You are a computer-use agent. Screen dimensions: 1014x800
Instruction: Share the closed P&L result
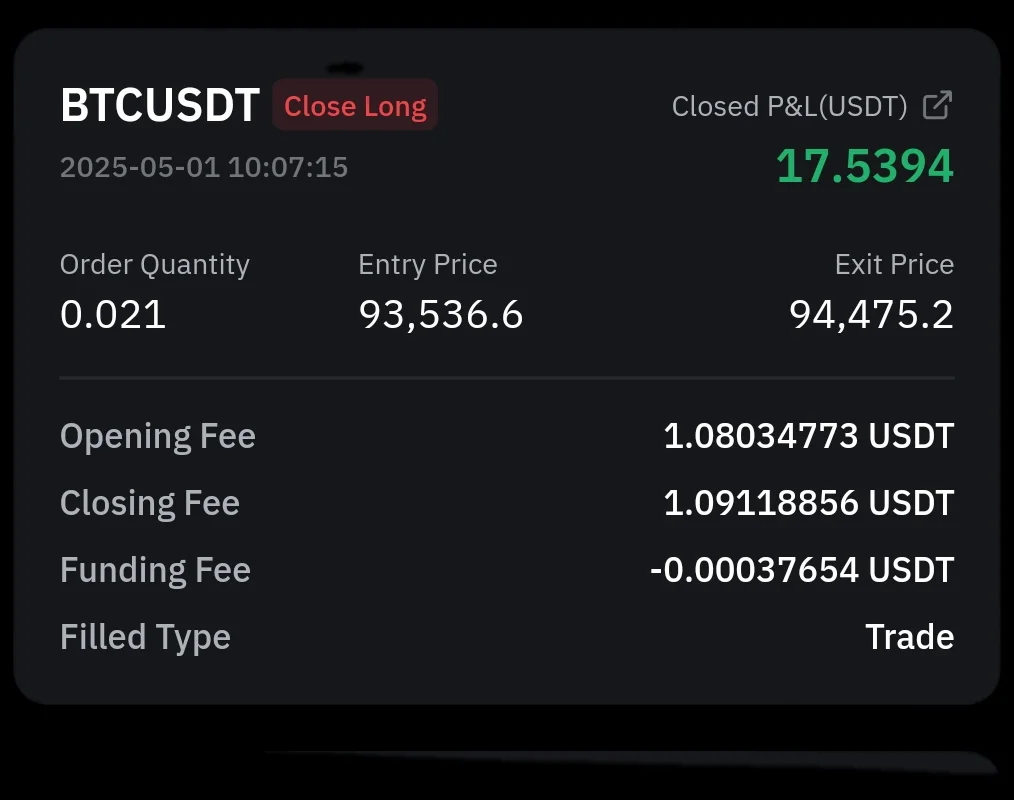pyautogui.click(x=937, y=105)
